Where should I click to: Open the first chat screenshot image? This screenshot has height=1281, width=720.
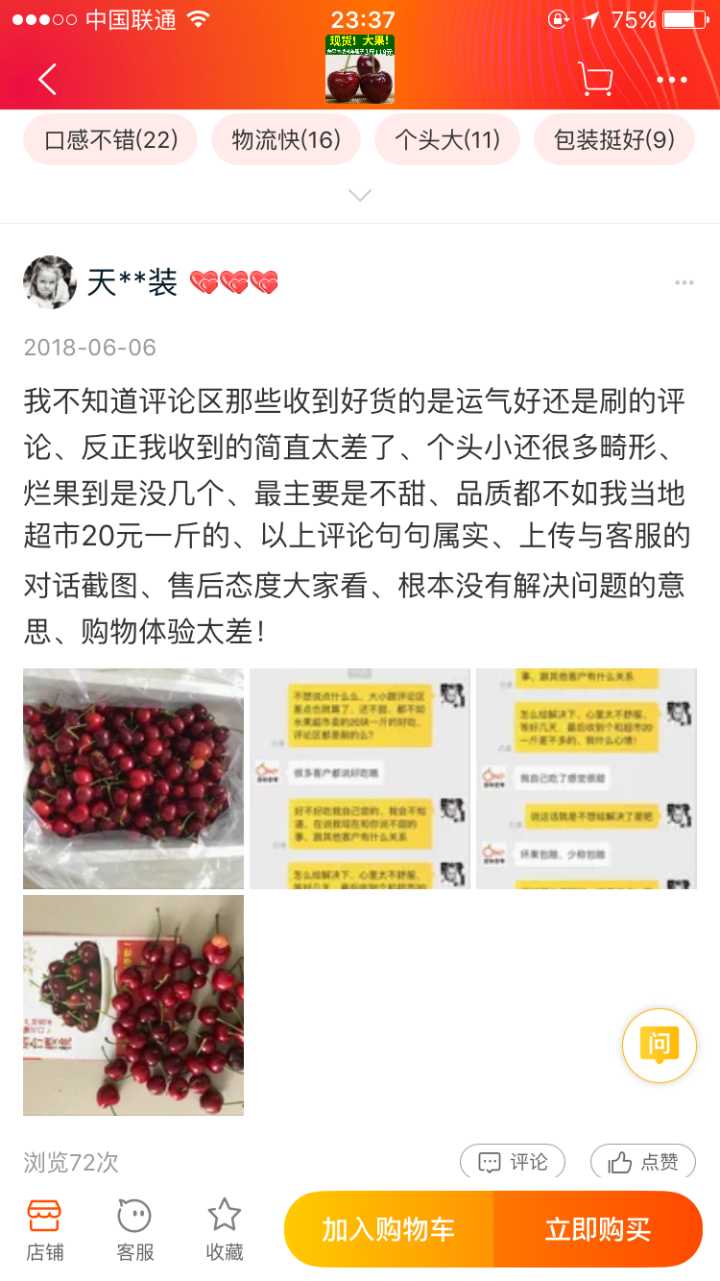click(x=360, y=778)
